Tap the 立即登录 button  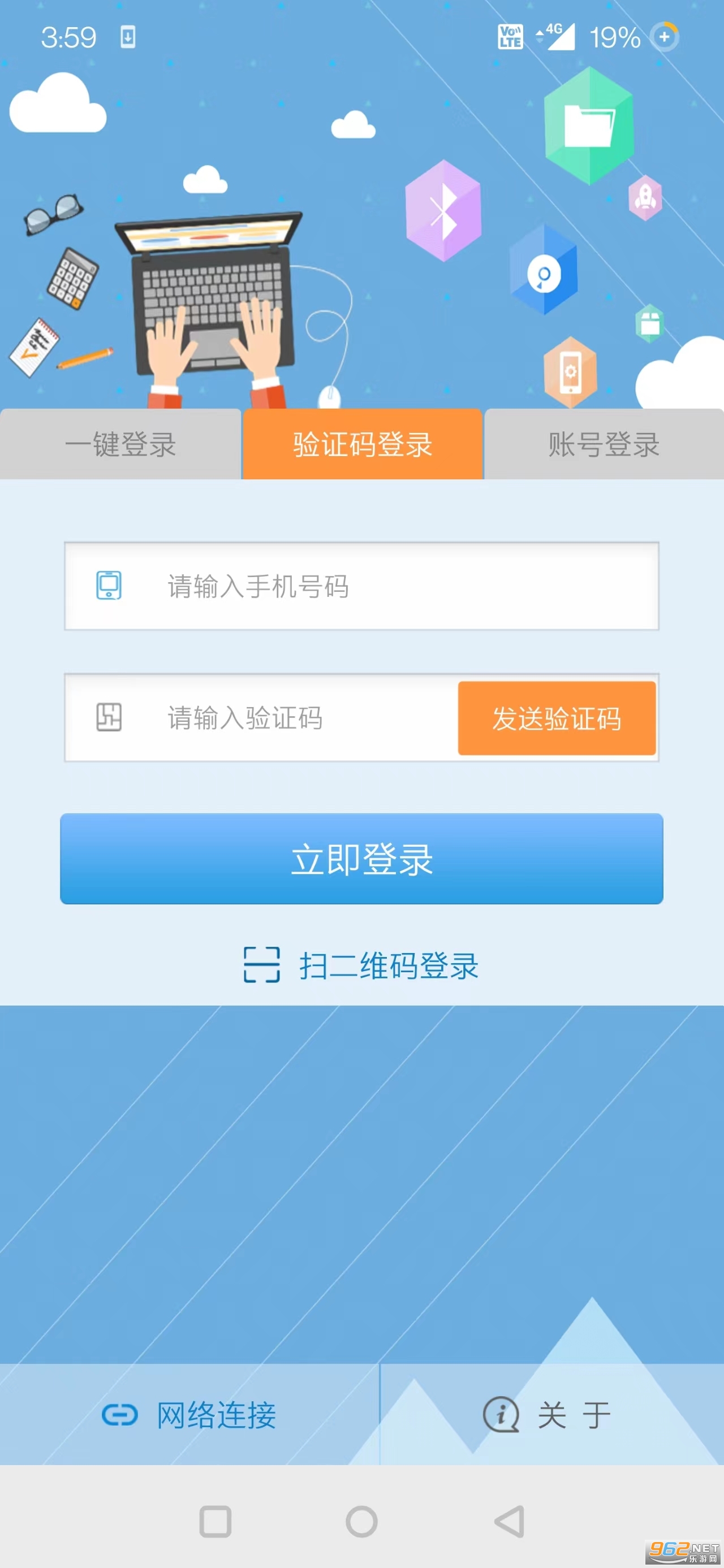[x=361, y=859]
